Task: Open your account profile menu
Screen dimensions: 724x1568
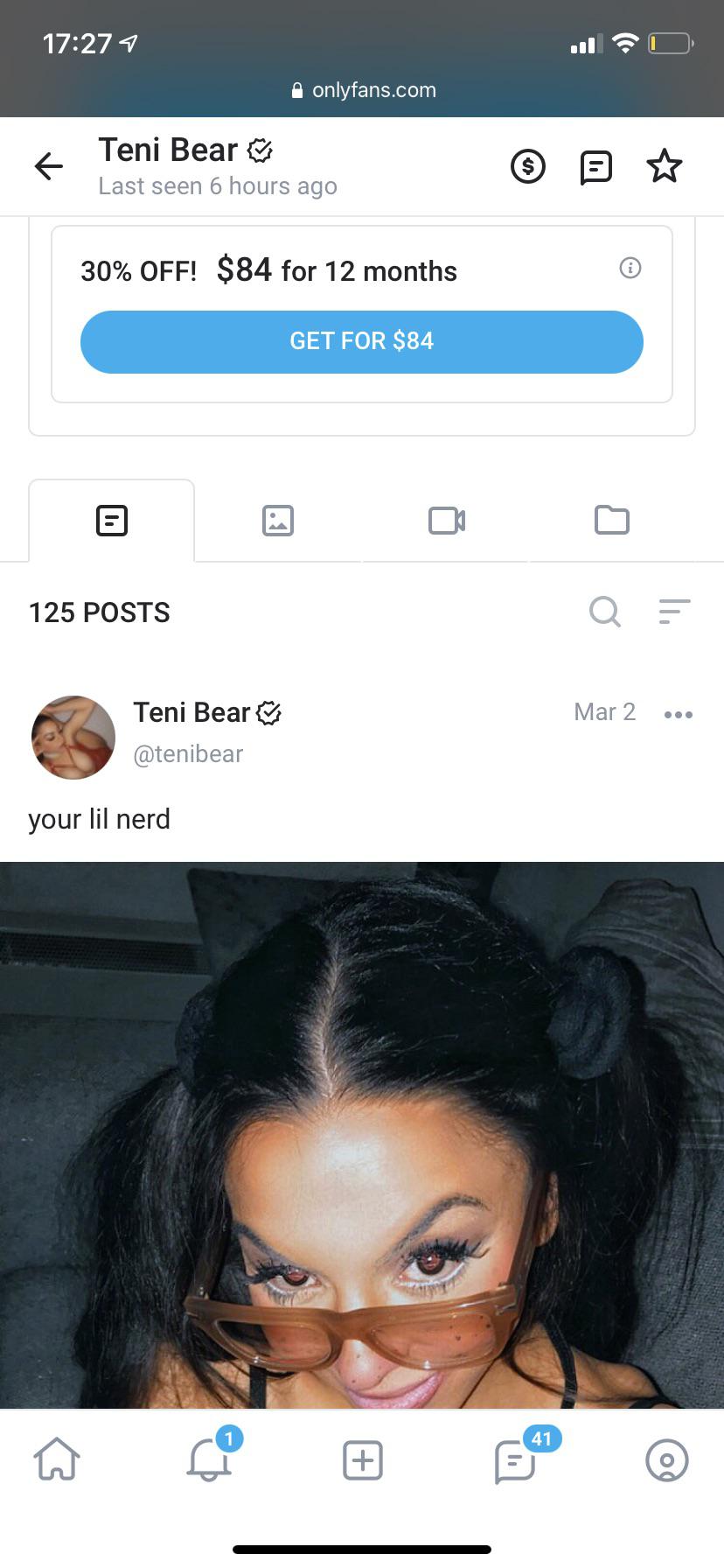Action: pos(667,1460)
